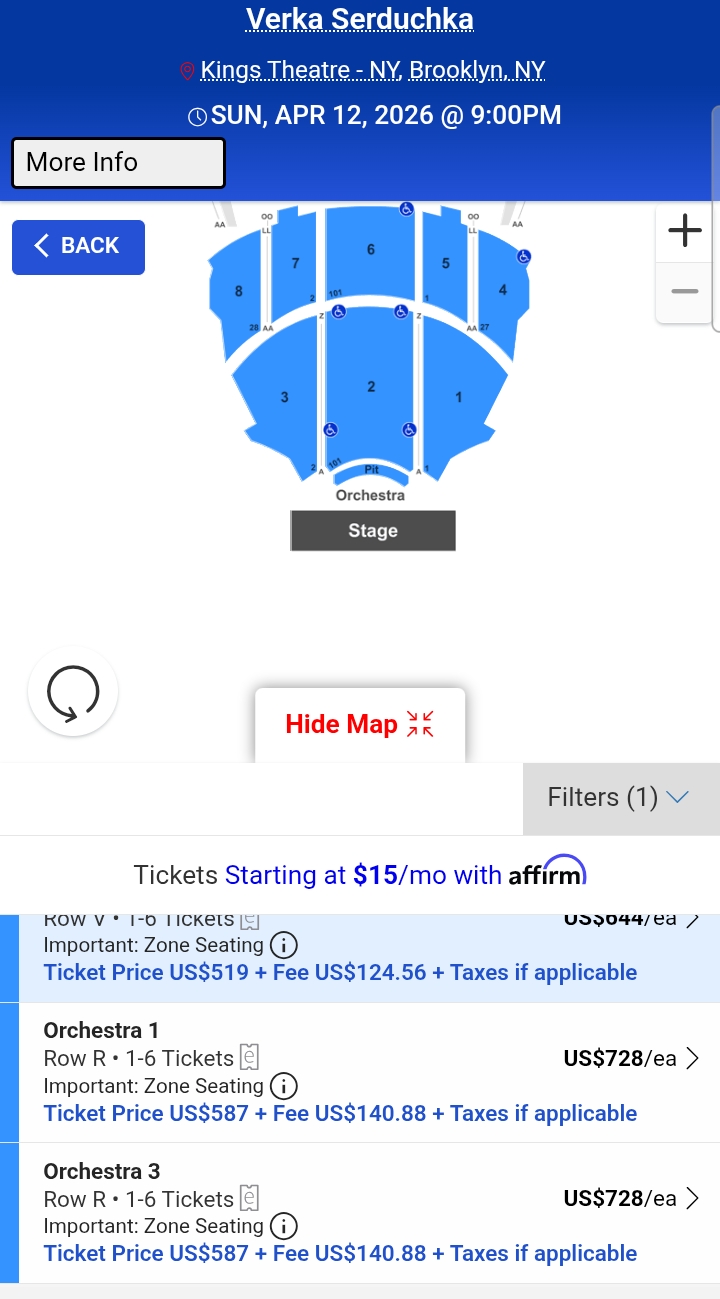Screen dimensions: 720x1299
Task: Open the Filters dropdown
Action: [x=620, y=798]
